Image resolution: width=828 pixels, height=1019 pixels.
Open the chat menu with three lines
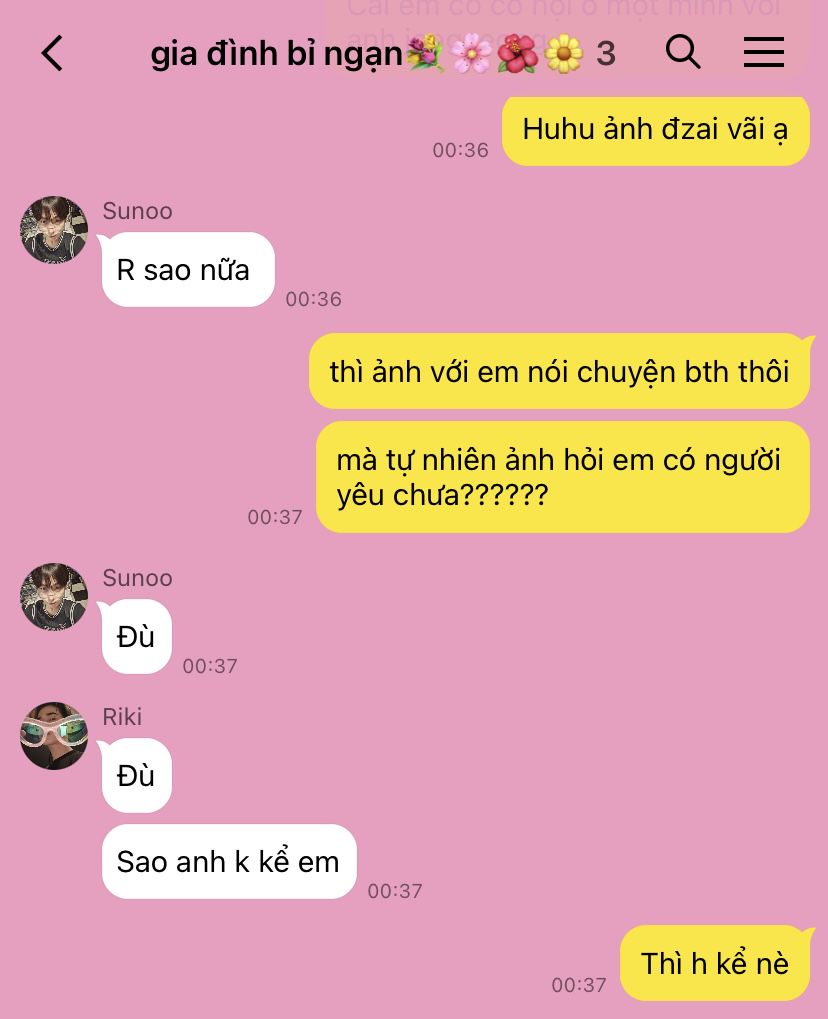[x=763, y=53]
